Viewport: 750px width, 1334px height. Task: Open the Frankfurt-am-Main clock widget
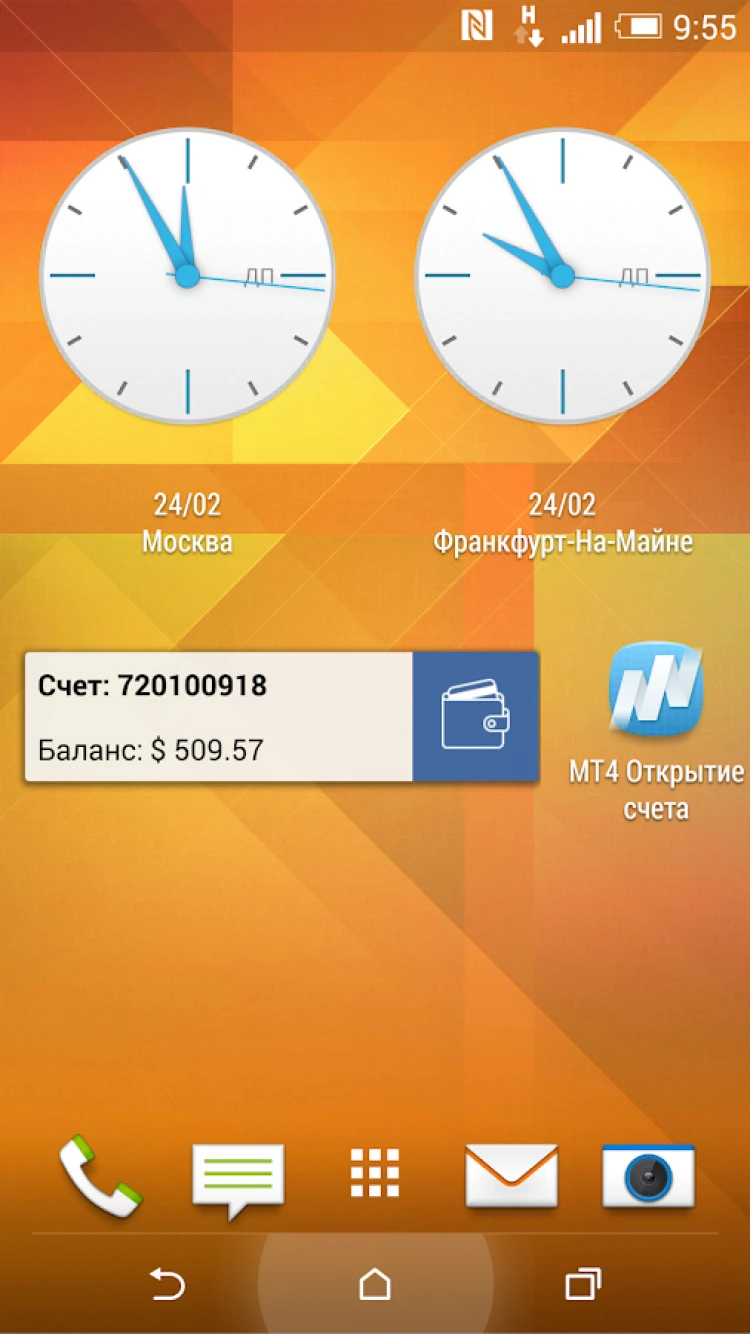[562, 276]
